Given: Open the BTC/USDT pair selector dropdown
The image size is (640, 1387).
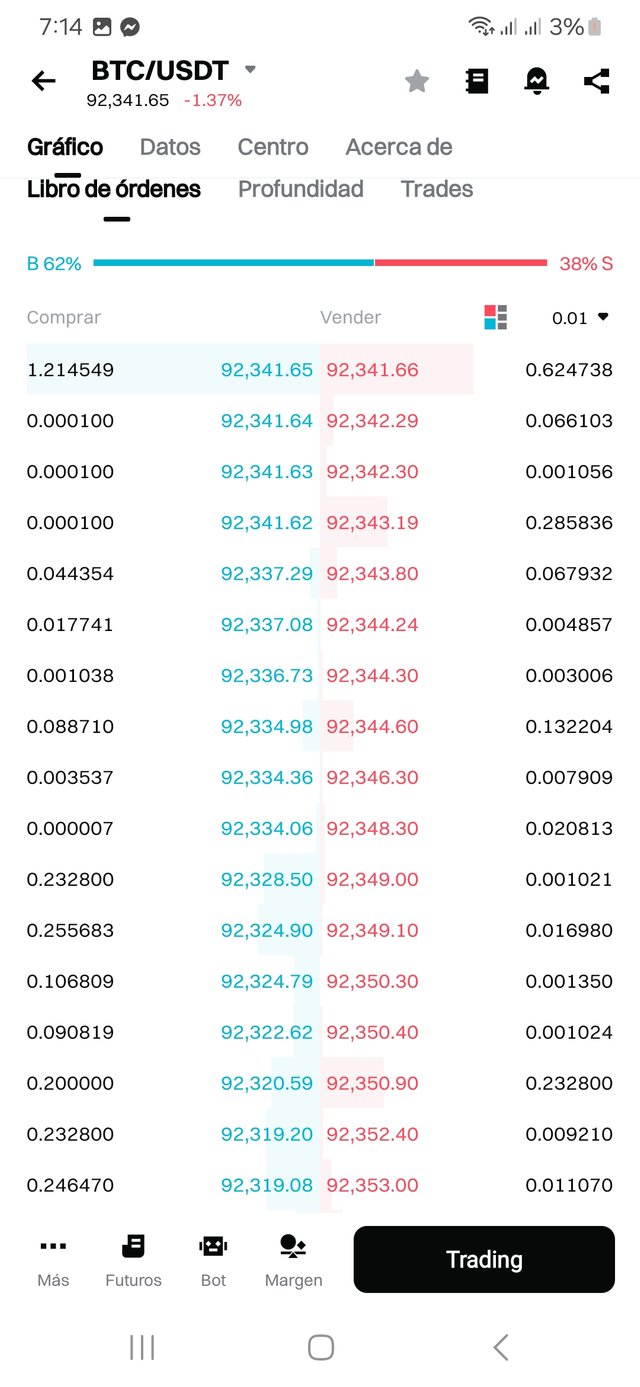Looking at the screenshot, I should [250, 70].
